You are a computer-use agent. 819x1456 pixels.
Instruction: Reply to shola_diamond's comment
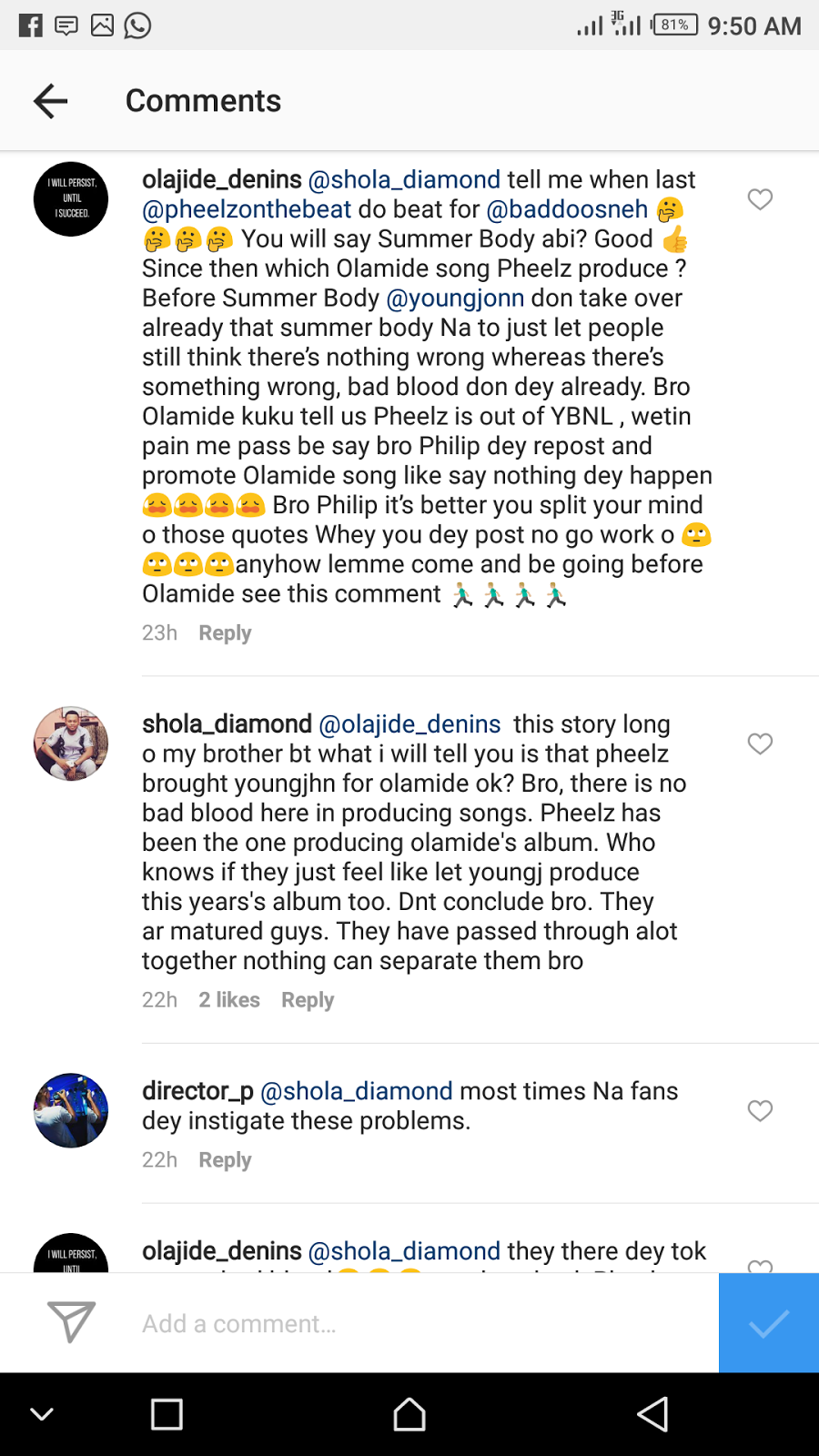[x=308, y=1000]
